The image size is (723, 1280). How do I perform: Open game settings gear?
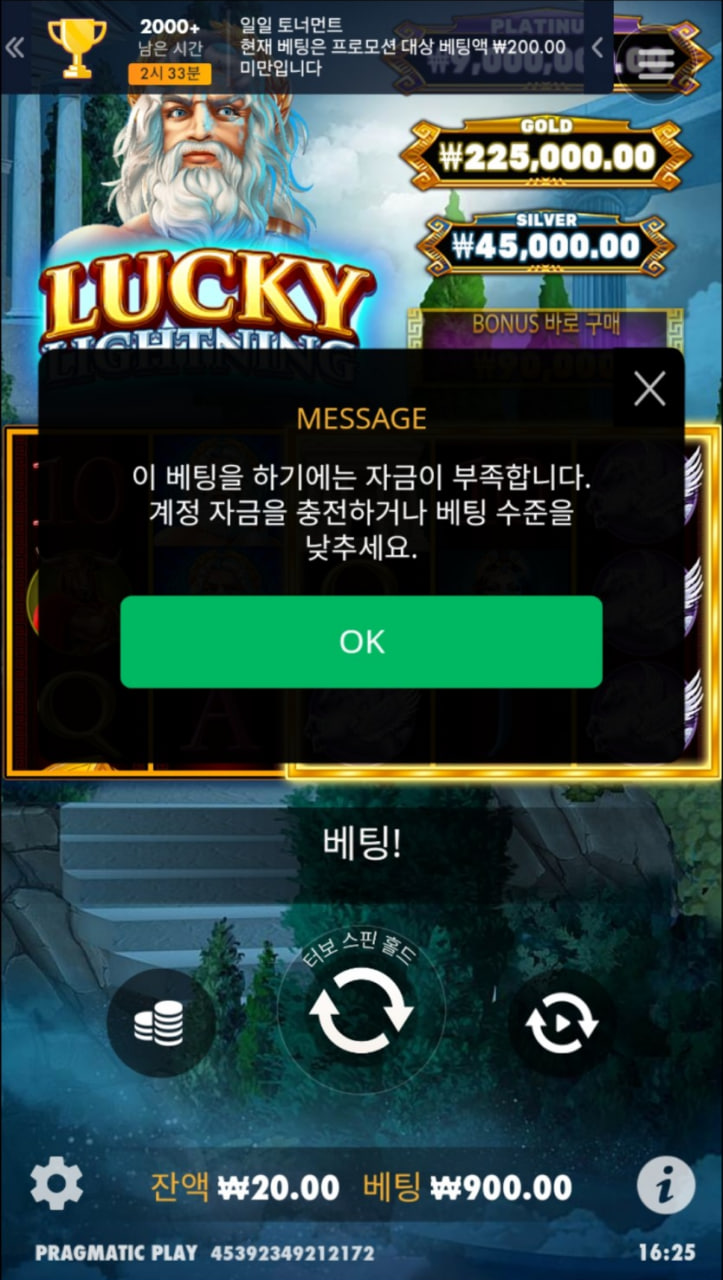(x=57, y=1185)
